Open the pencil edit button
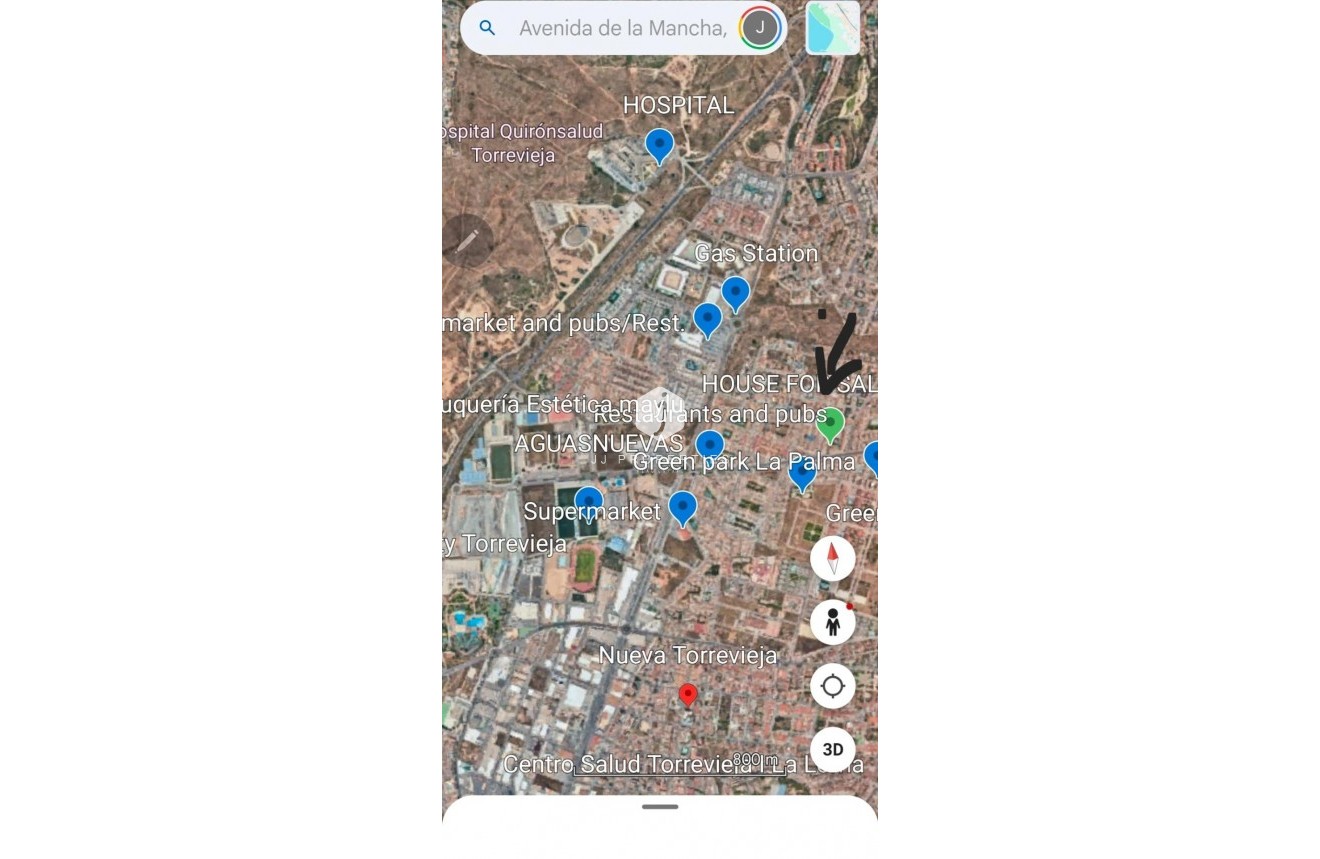This screenshot has width=1320, height=859. tap(466, 240)
